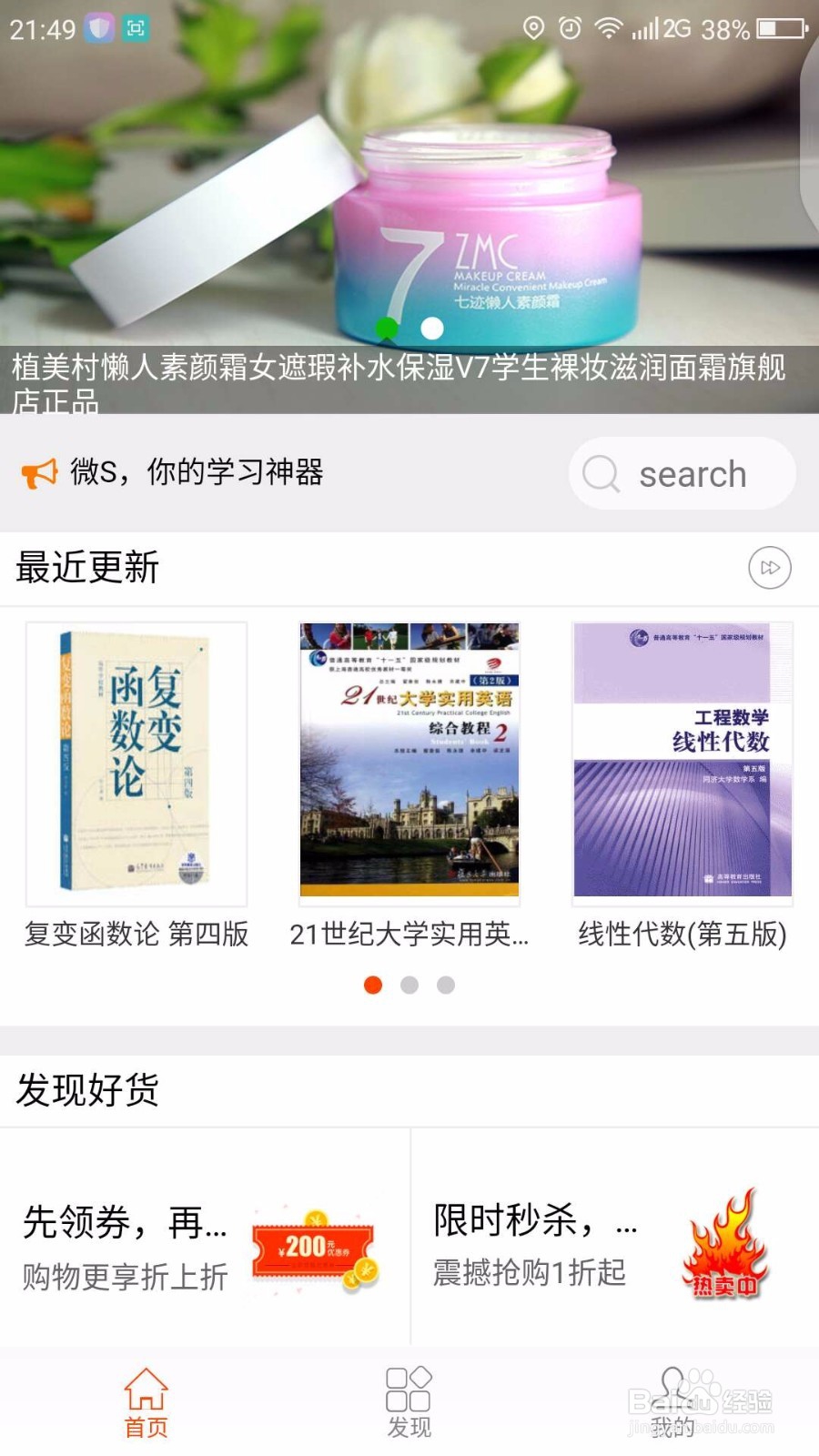Tap the search magnifier icon
The image size is (819, 1456).
602,473
